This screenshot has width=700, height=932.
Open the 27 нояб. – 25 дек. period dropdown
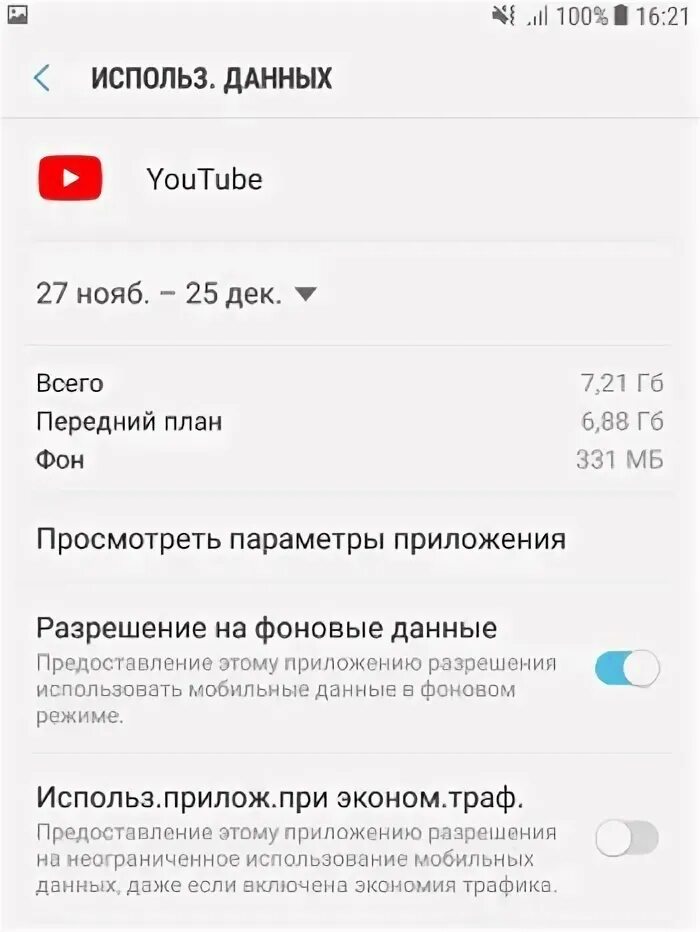[x=177, y=294]
